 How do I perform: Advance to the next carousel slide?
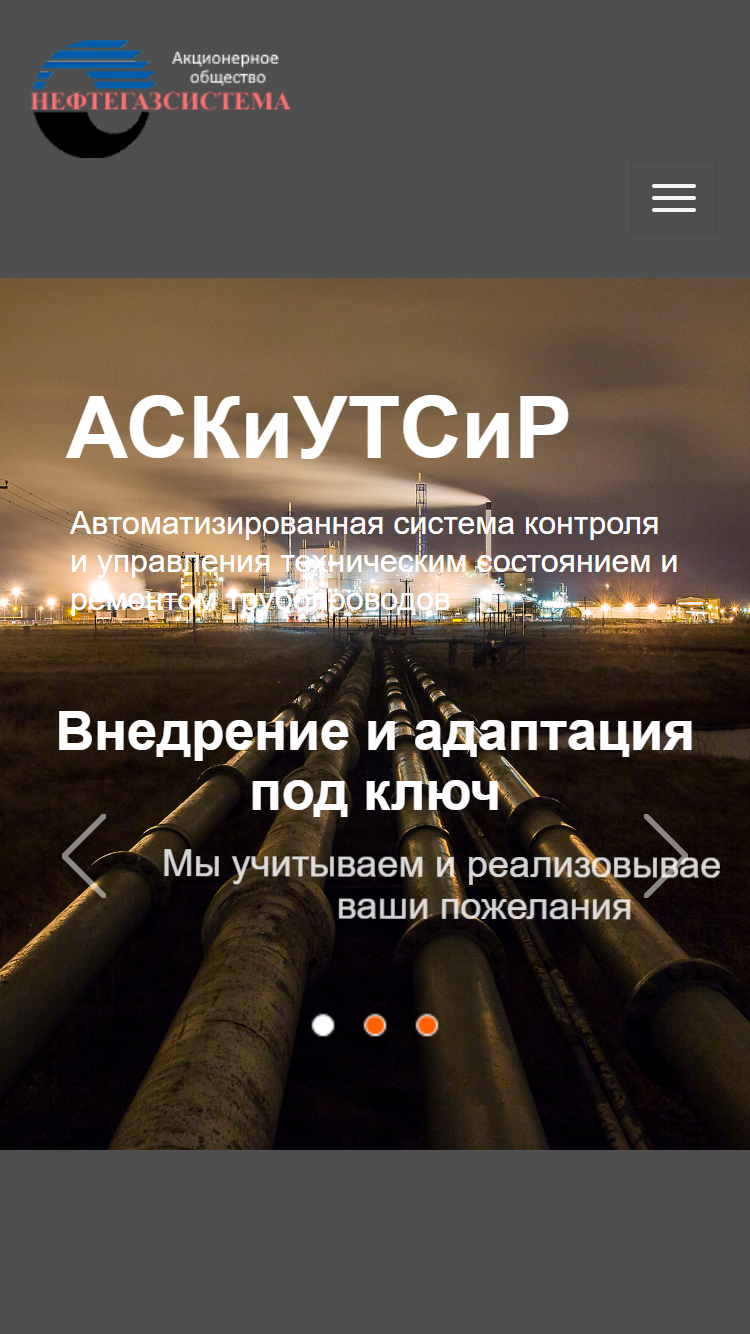[666, 856]
